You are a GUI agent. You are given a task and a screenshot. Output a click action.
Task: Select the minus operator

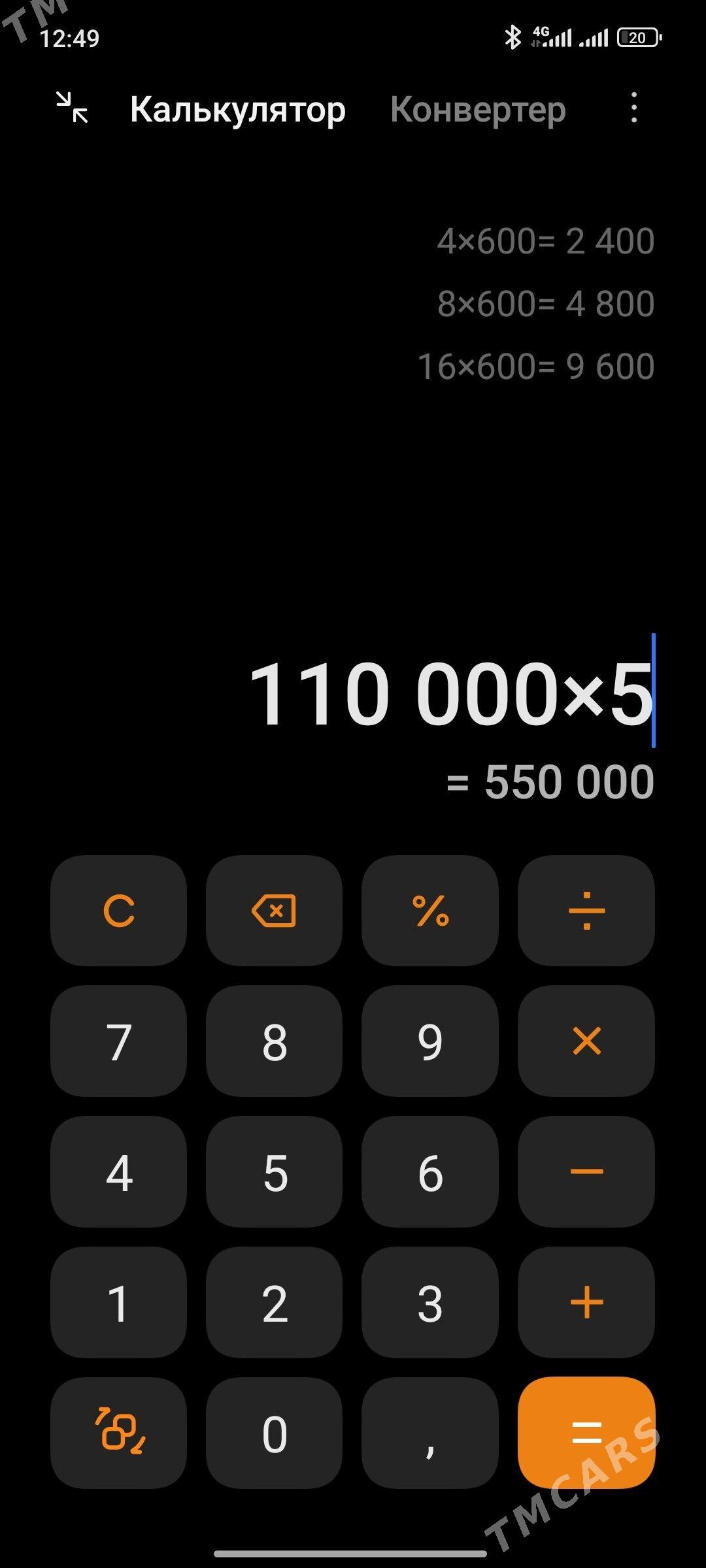point(586,1171)
